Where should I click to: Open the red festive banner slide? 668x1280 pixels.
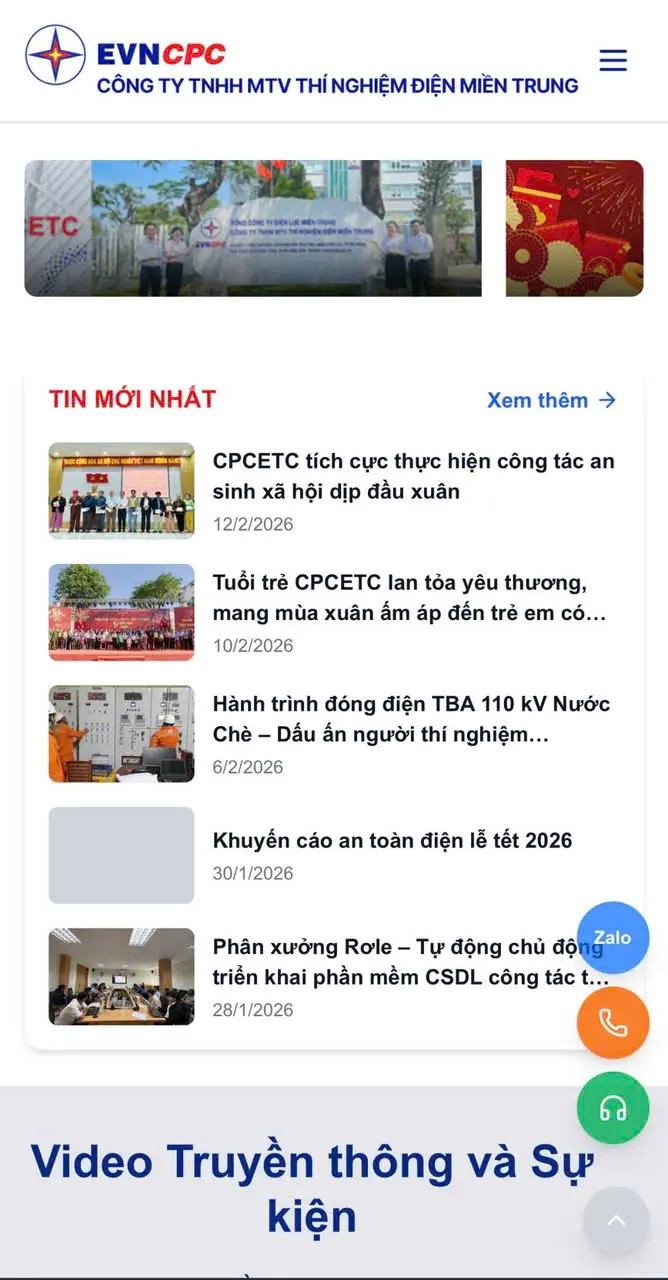pyautogui.click(x=574, y=228)
